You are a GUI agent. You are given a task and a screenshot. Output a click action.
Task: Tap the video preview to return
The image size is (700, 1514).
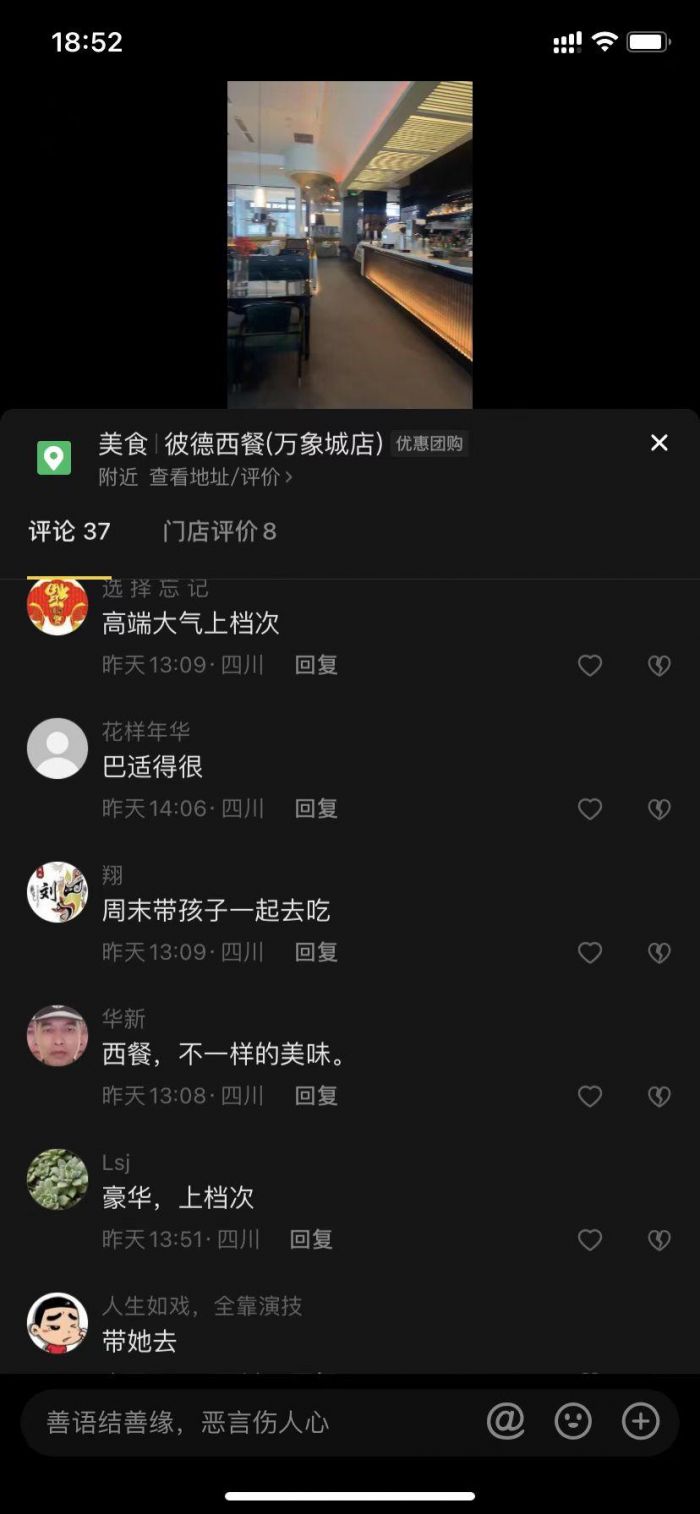click(350, 245)
